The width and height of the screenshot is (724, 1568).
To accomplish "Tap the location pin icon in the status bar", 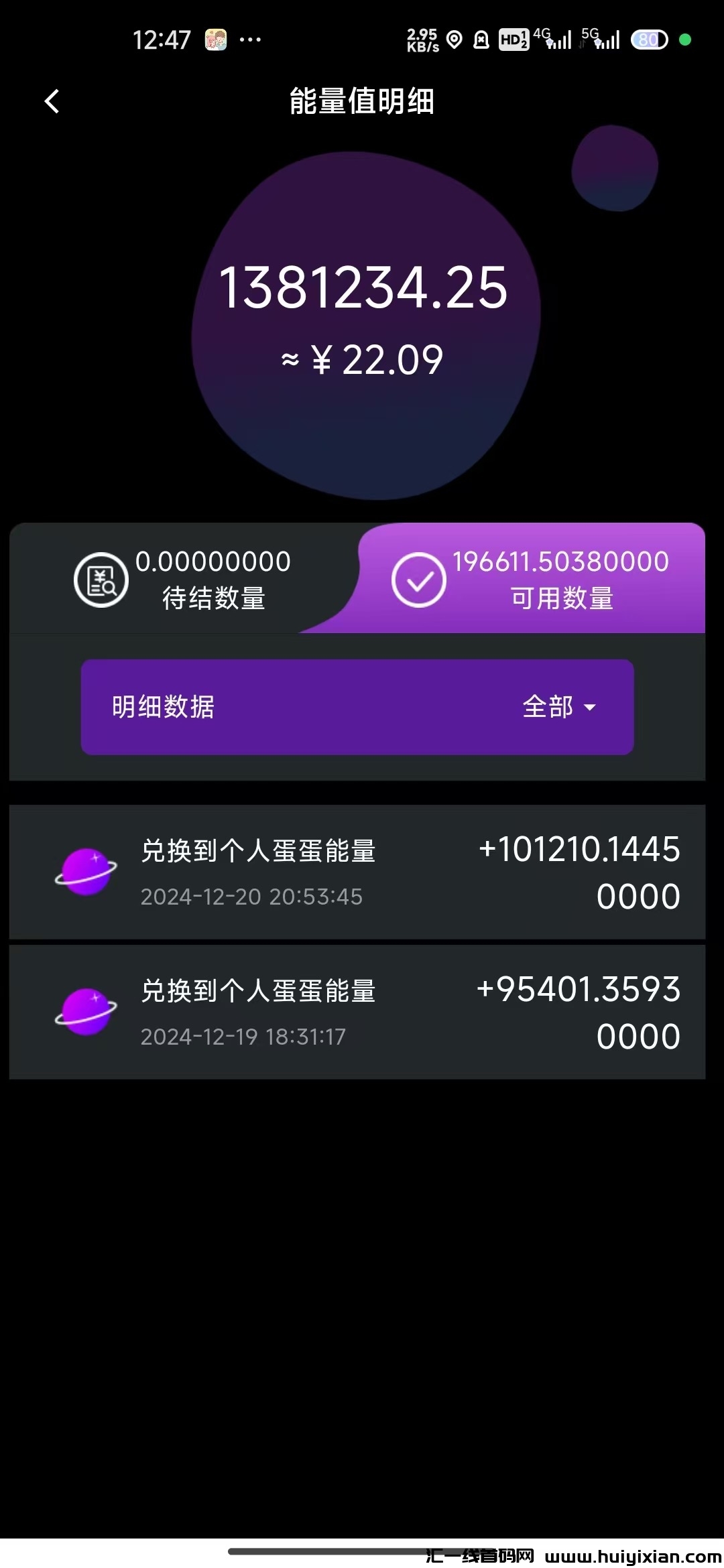I will (453, 40).
